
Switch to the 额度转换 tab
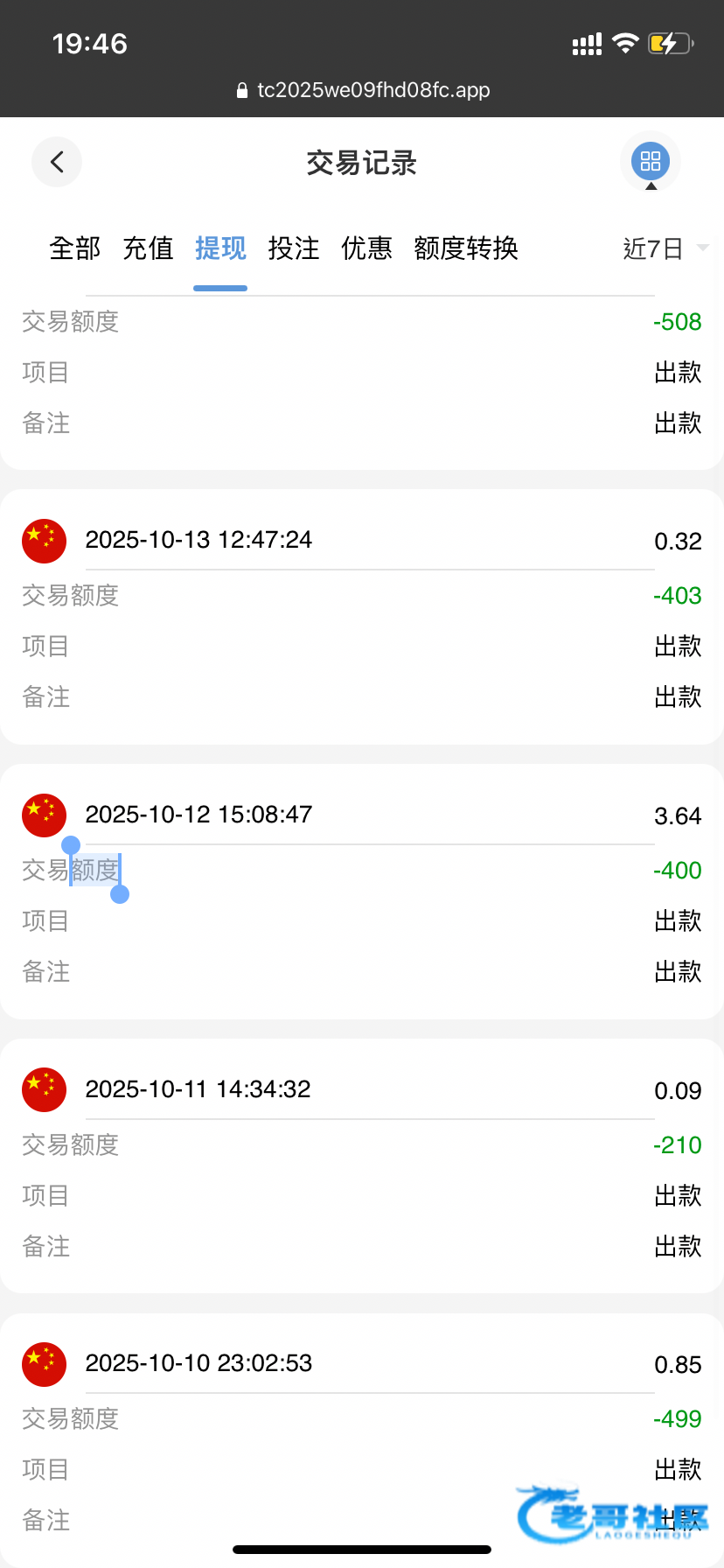pos(466,248)
